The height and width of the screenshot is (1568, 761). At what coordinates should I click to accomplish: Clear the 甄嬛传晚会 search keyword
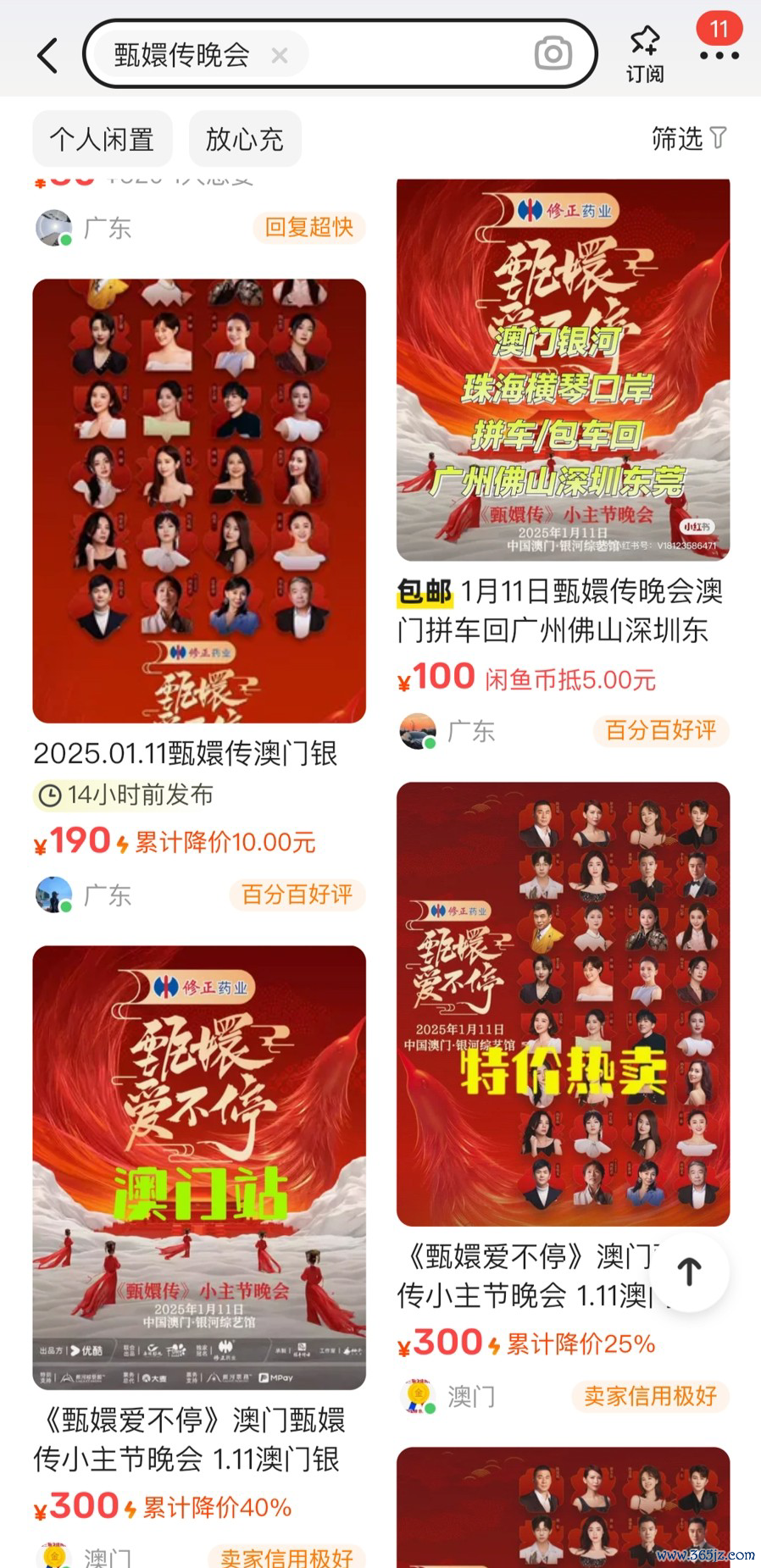(279, 56)
